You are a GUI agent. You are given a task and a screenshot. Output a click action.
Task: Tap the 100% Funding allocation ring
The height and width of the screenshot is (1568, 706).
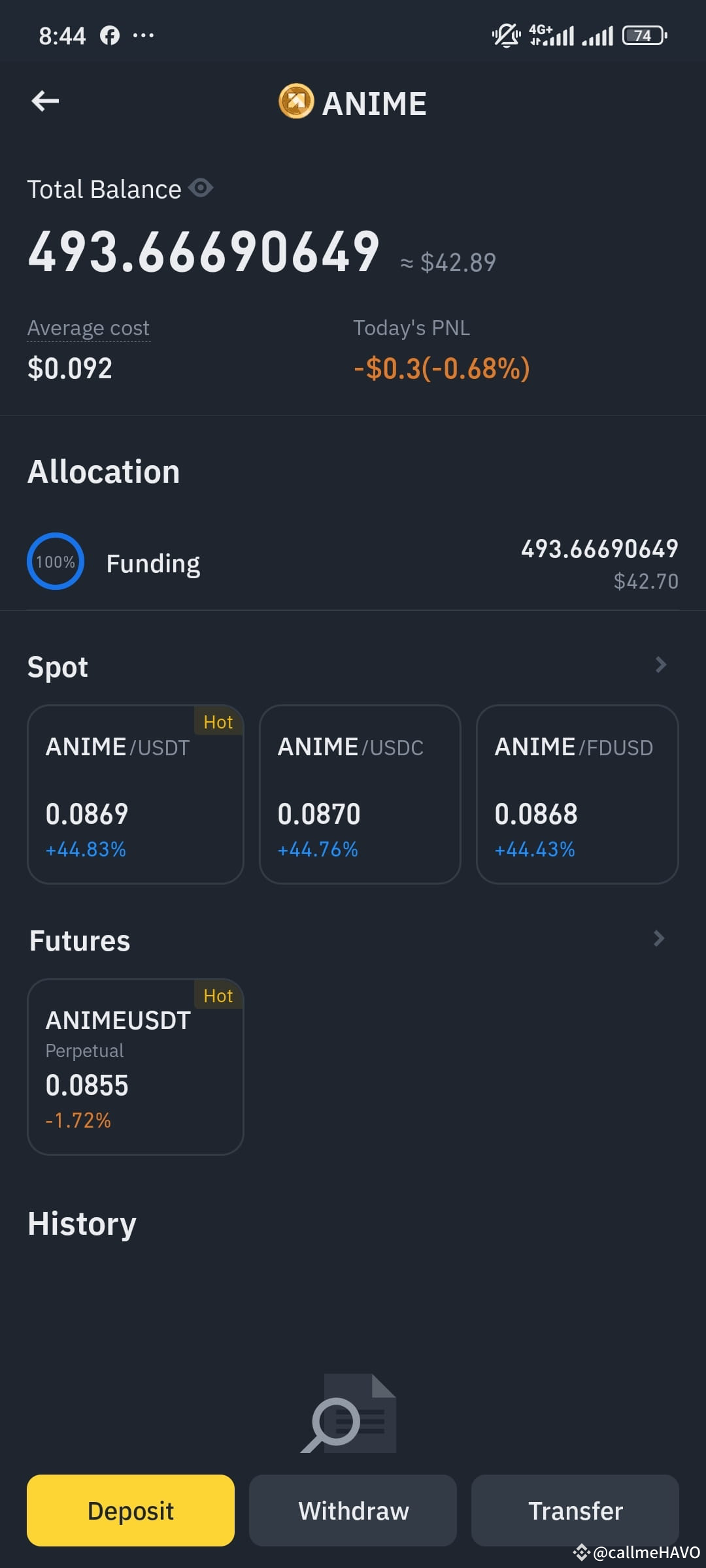tap(56, 561)
